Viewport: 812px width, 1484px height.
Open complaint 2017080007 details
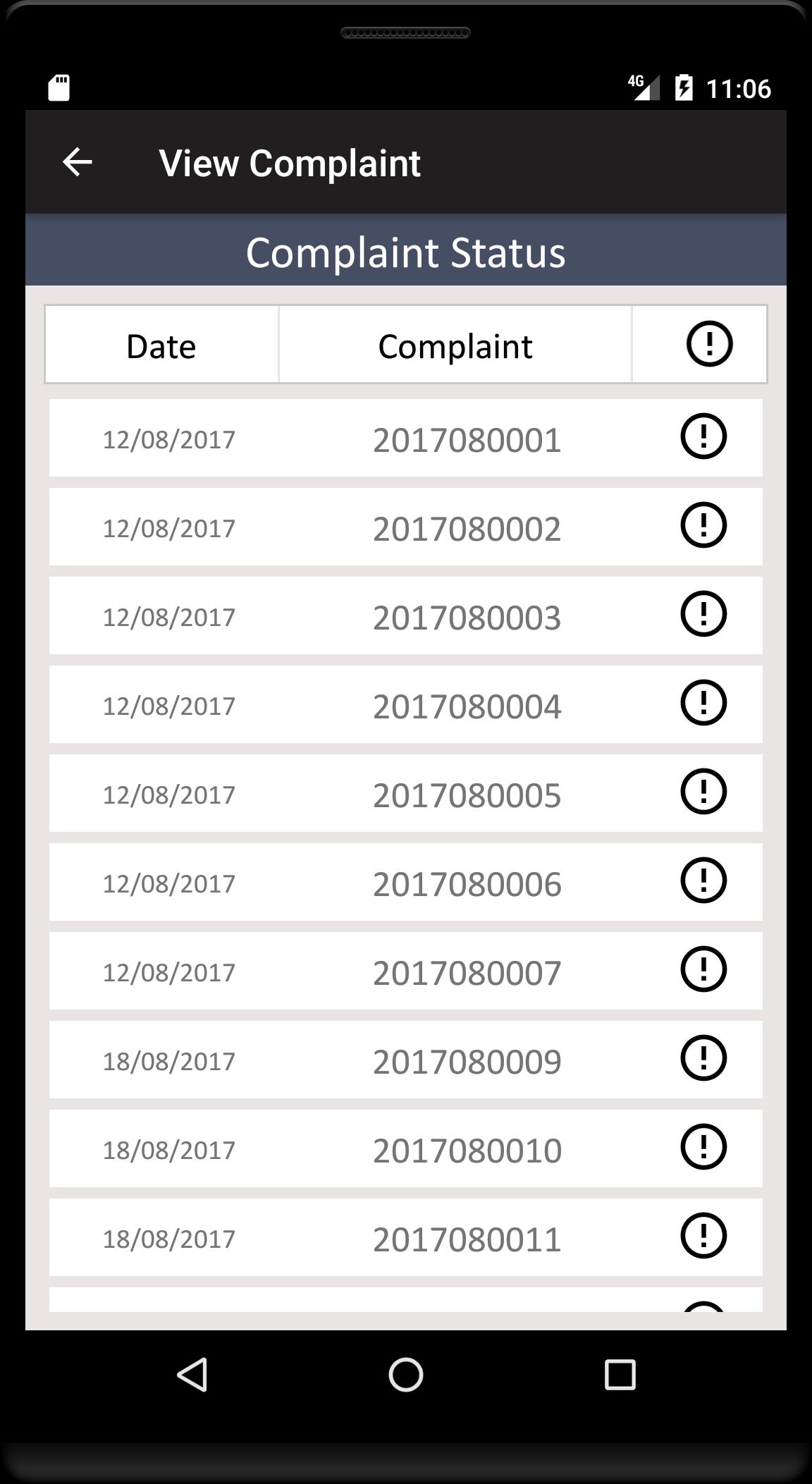[467, 973]
